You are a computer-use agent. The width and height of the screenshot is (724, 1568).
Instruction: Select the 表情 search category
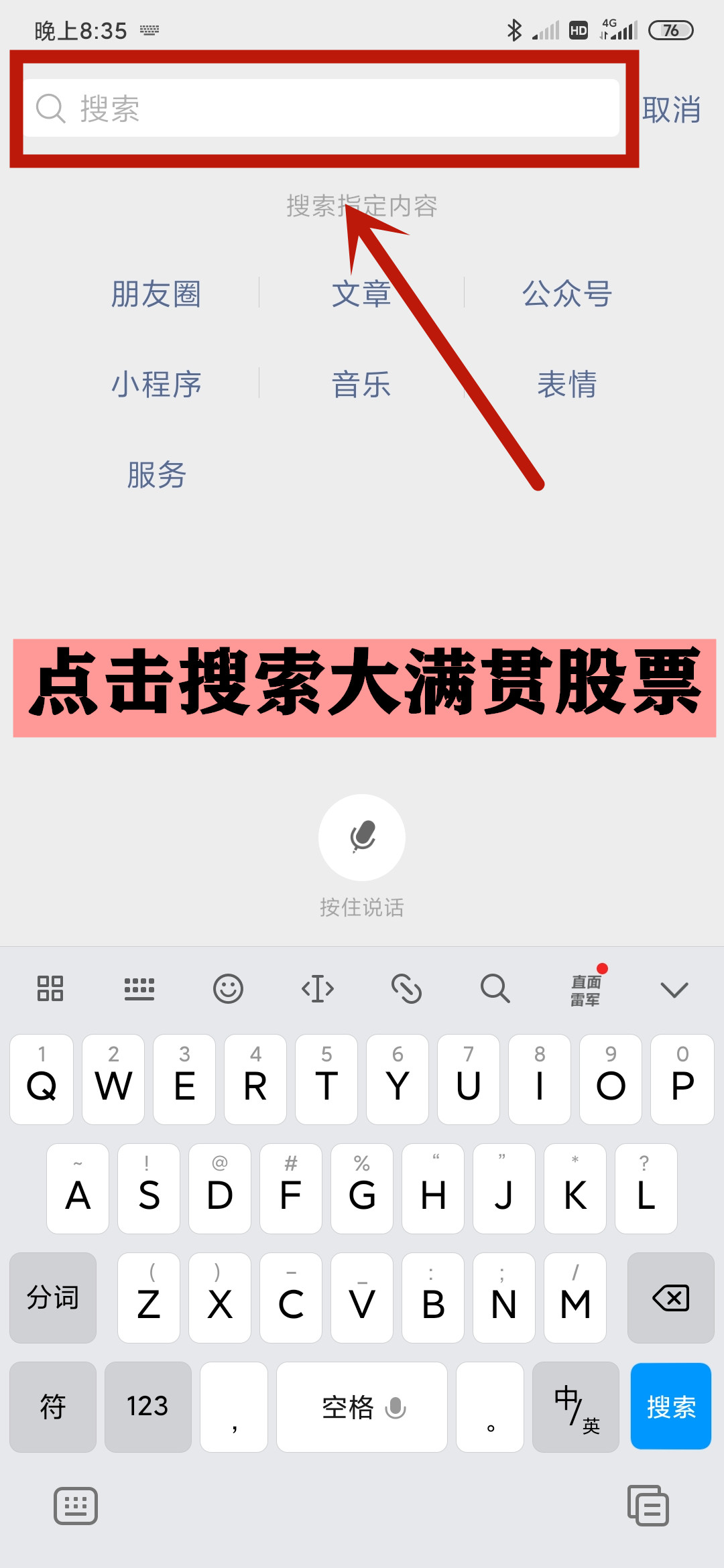pyautogui.click(x=566, y=385)
